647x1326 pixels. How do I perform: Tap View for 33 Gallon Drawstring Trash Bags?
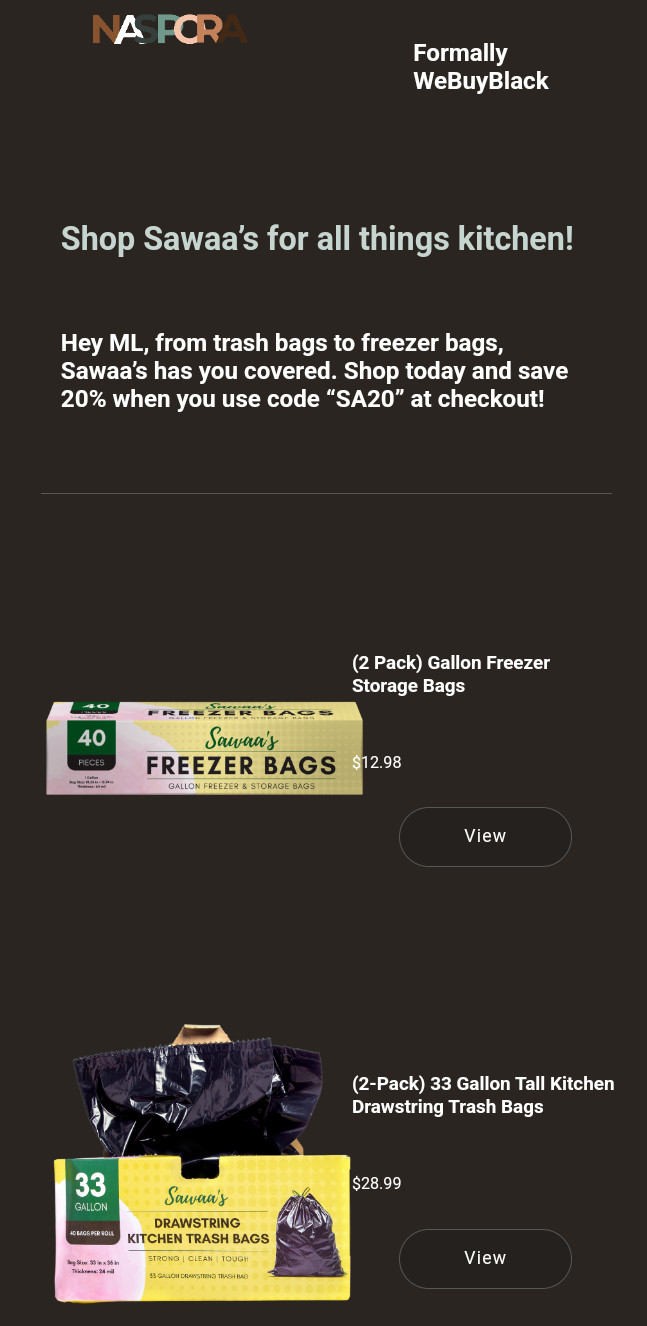(485, 1258)
